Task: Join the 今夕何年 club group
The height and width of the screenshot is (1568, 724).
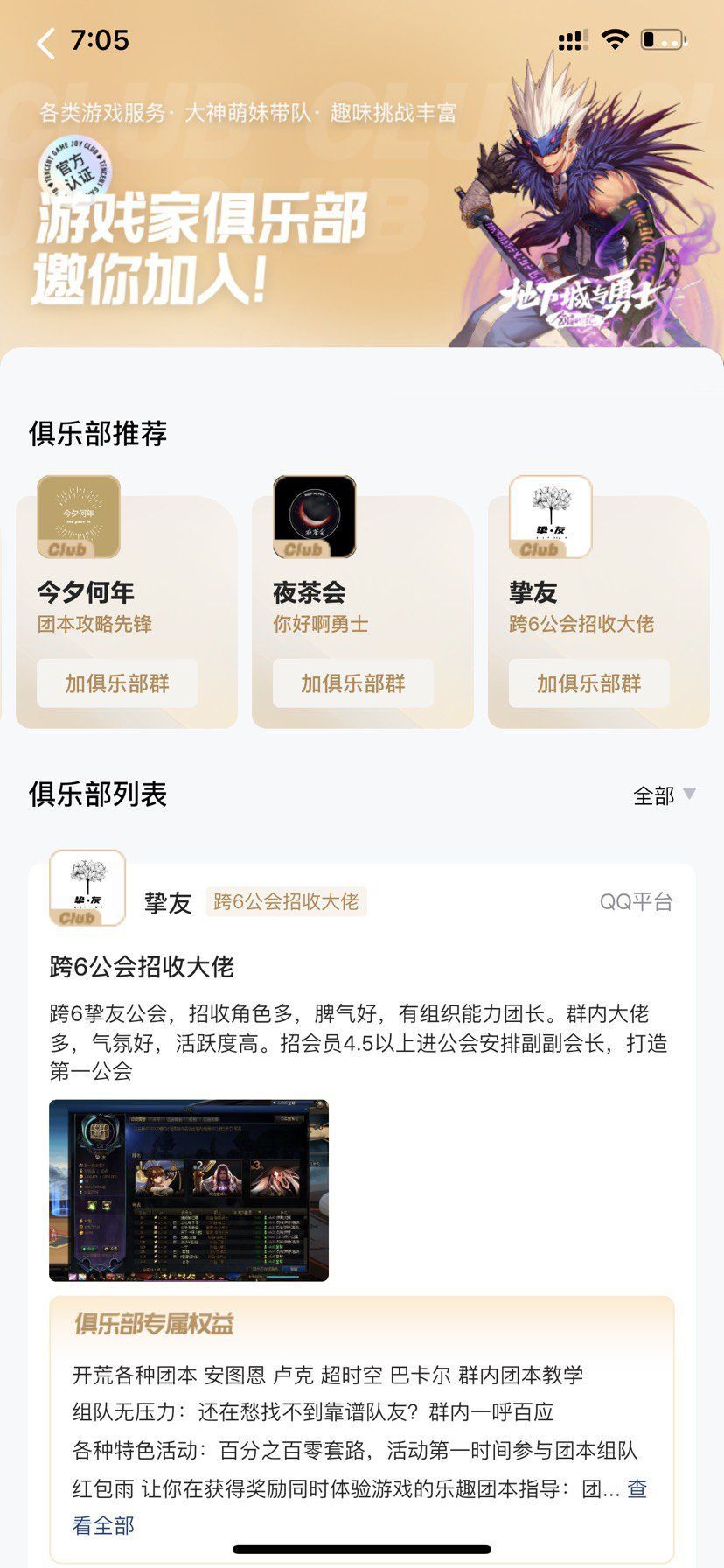Action: point(117,683)
